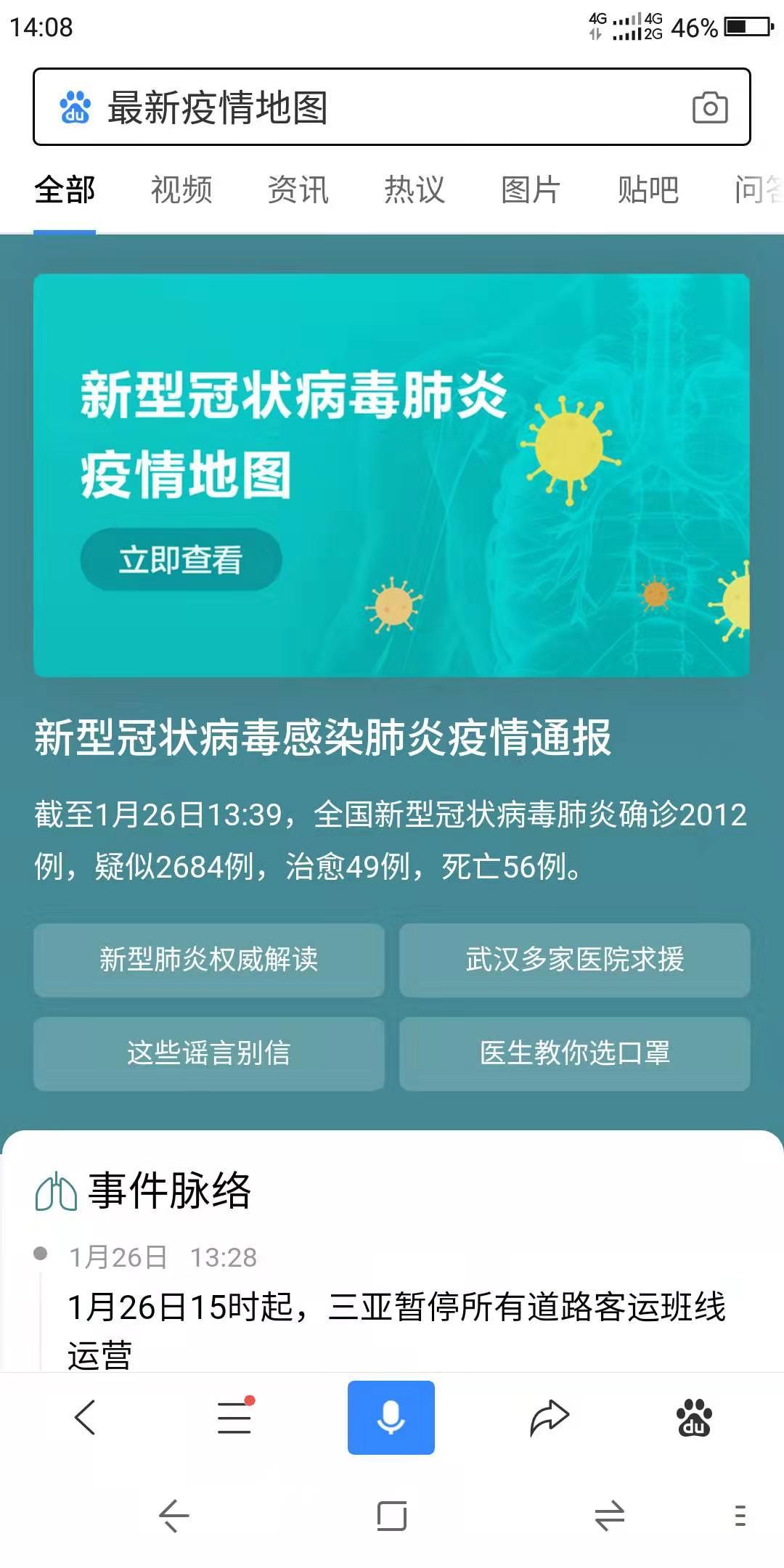Viewport: 784px width, 1568px height.
Task: Open the camera image search icon
Action: (709, 108)
